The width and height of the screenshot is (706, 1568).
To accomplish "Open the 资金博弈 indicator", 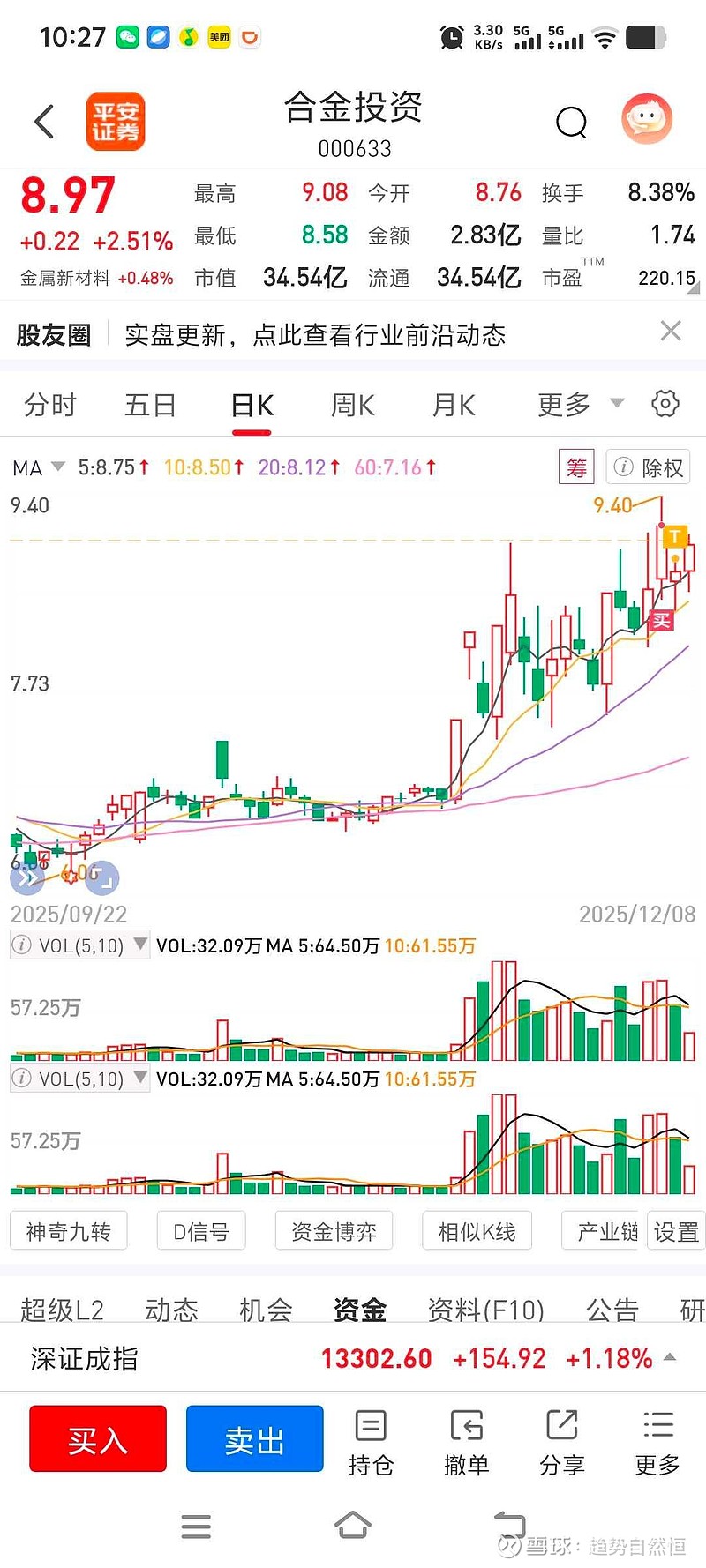I will (334, 1231).
